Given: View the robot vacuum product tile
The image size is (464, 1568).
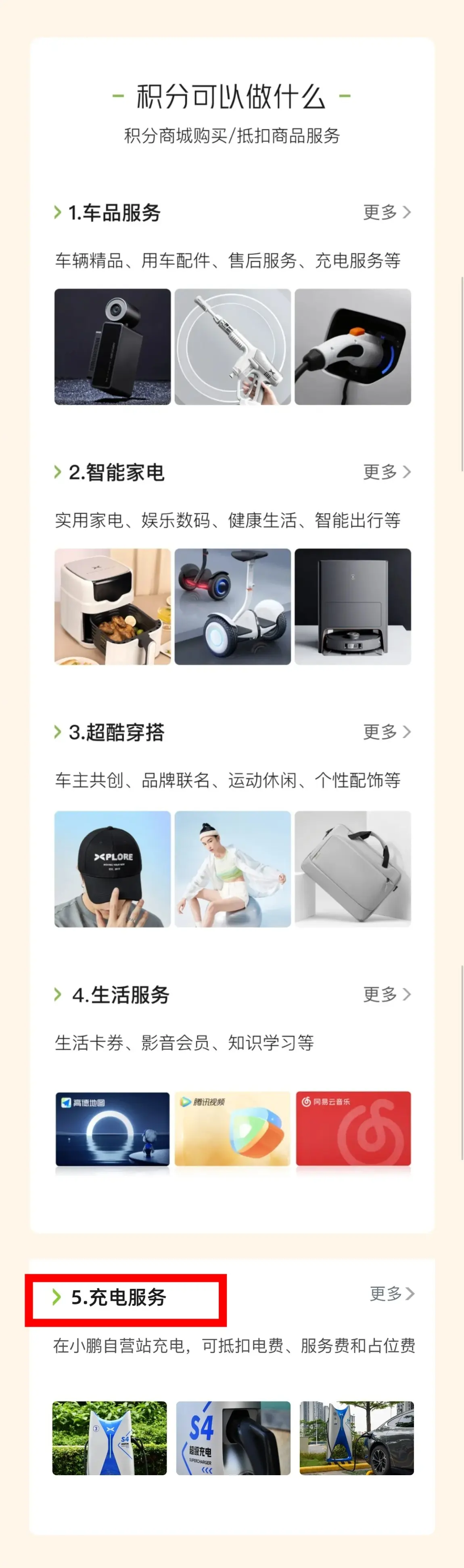Looking at the screenshot, I should (353, 606).
